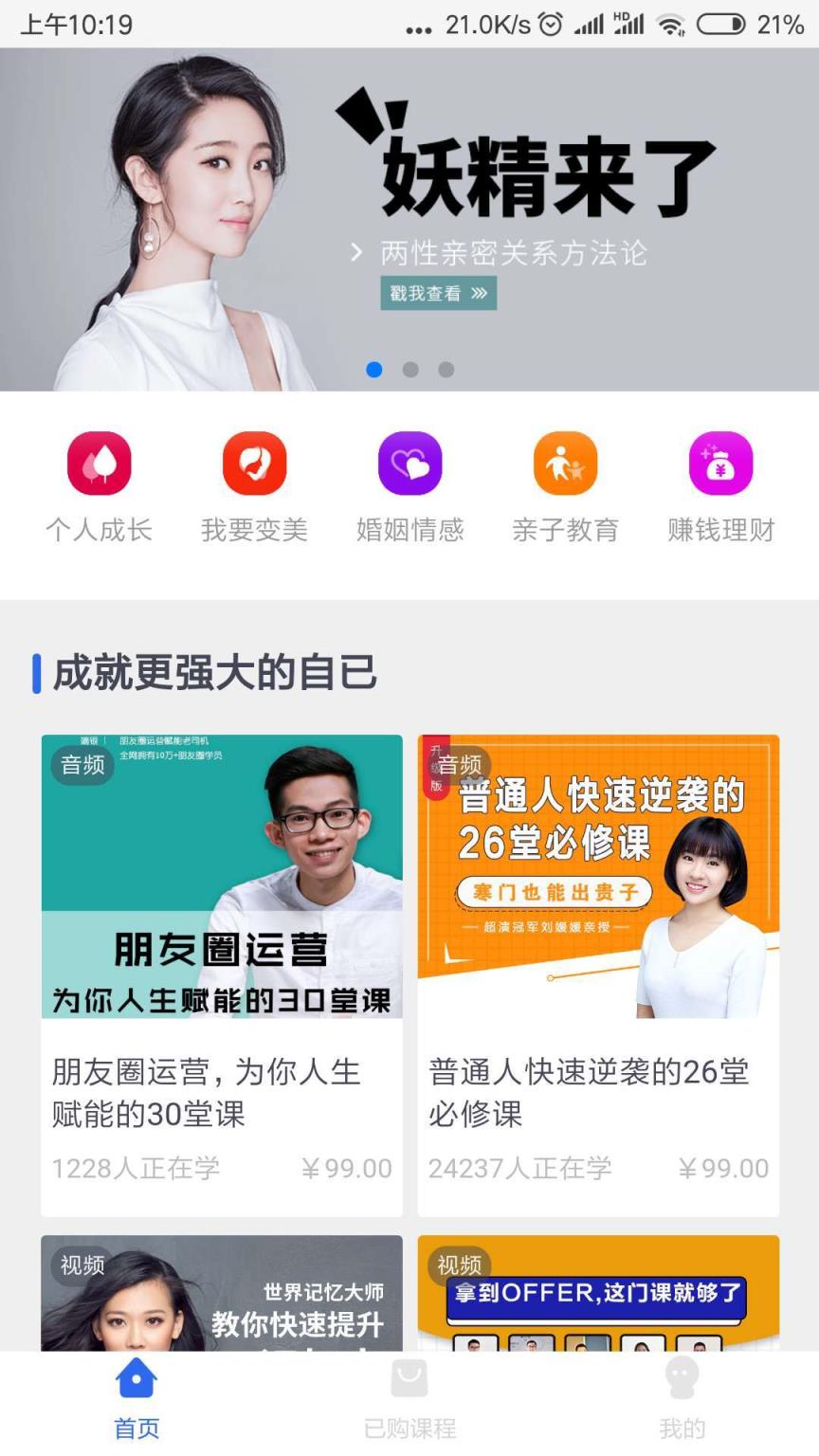Open the 普通人快速逆袭的26堂必修课 course
The width and height of the screenshot is (819, 1456).
pyautogui.click(x=598, y=974)
